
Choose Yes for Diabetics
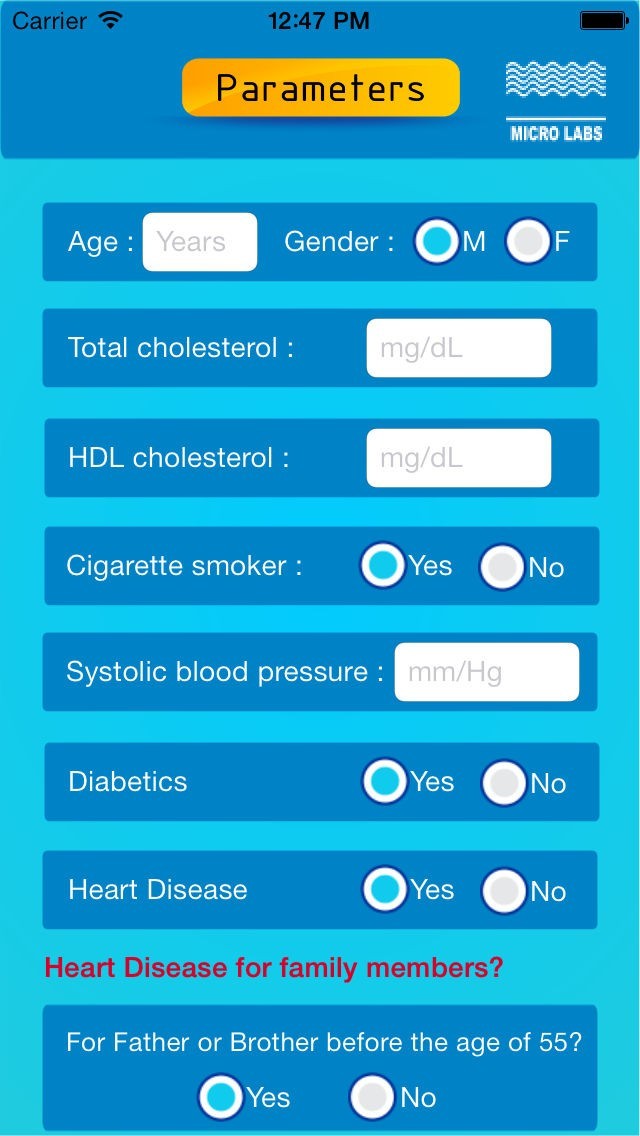coord(384,781)
